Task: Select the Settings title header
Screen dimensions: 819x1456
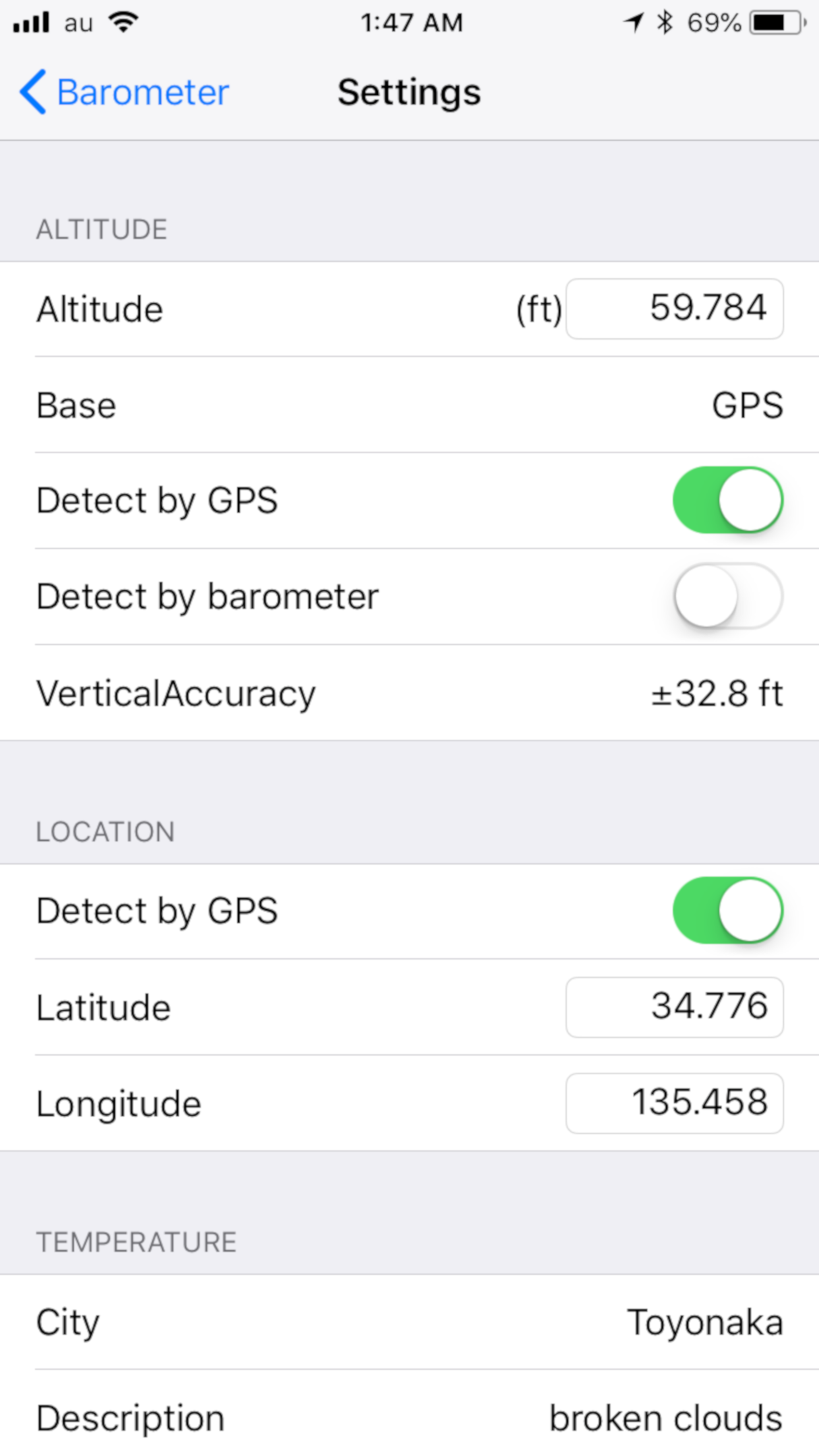Action: 409,92
